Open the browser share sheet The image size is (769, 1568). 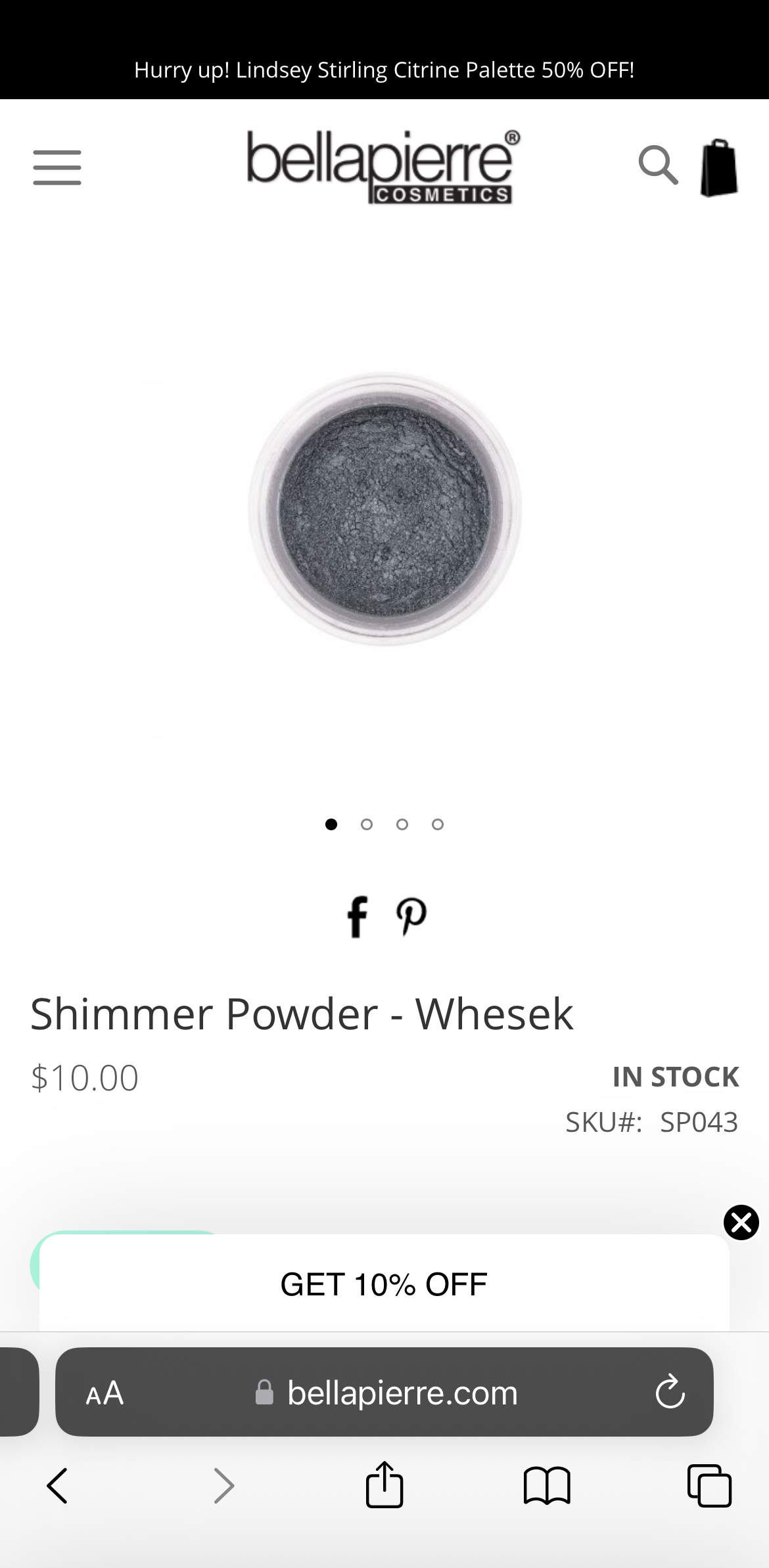(384, 1484)
